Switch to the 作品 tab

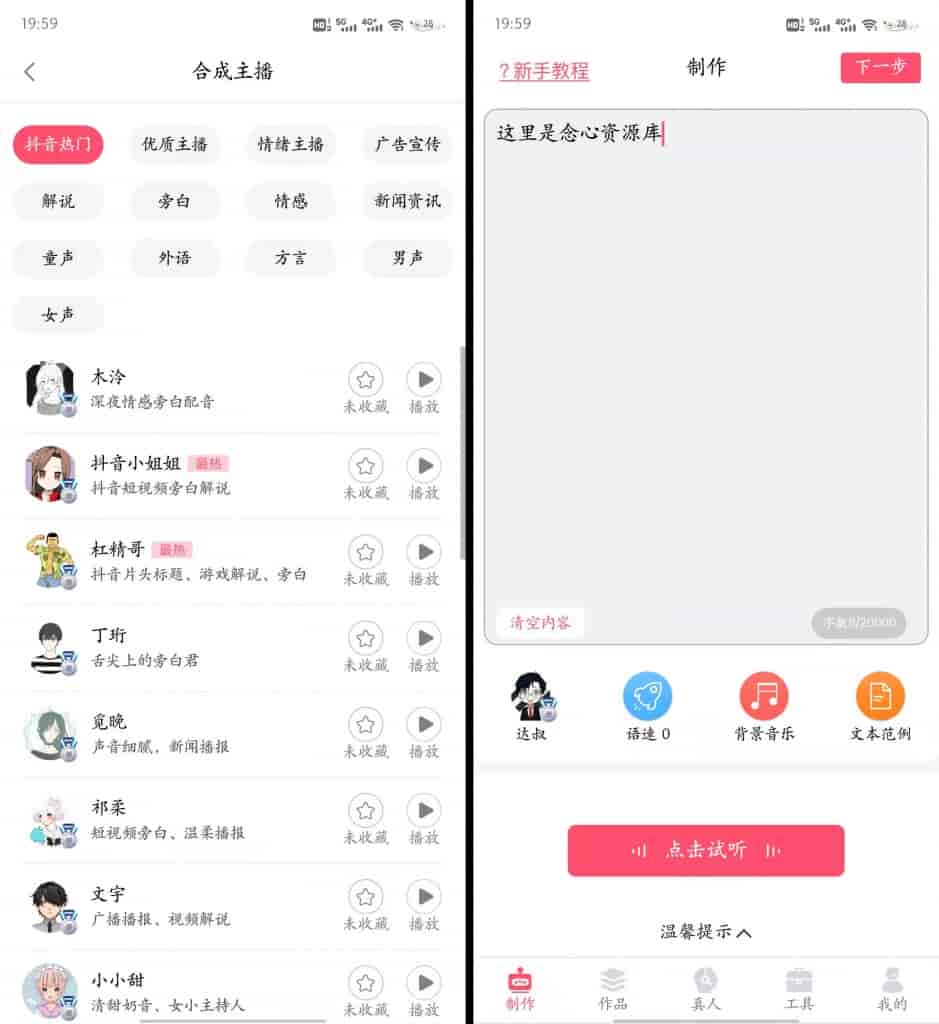point(613,989)
